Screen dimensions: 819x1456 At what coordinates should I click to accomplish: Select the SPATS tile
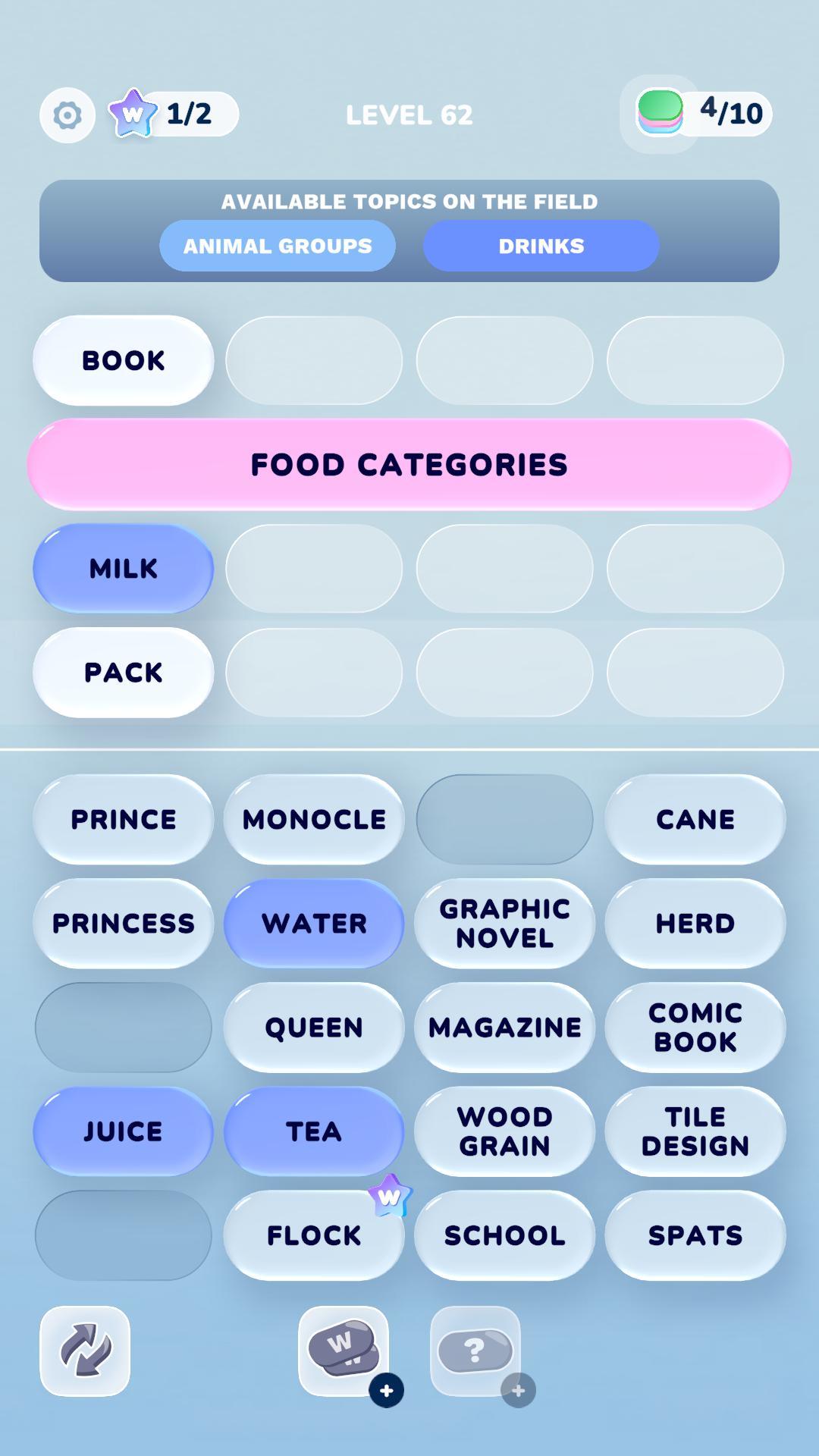[x=695, y=1235]
